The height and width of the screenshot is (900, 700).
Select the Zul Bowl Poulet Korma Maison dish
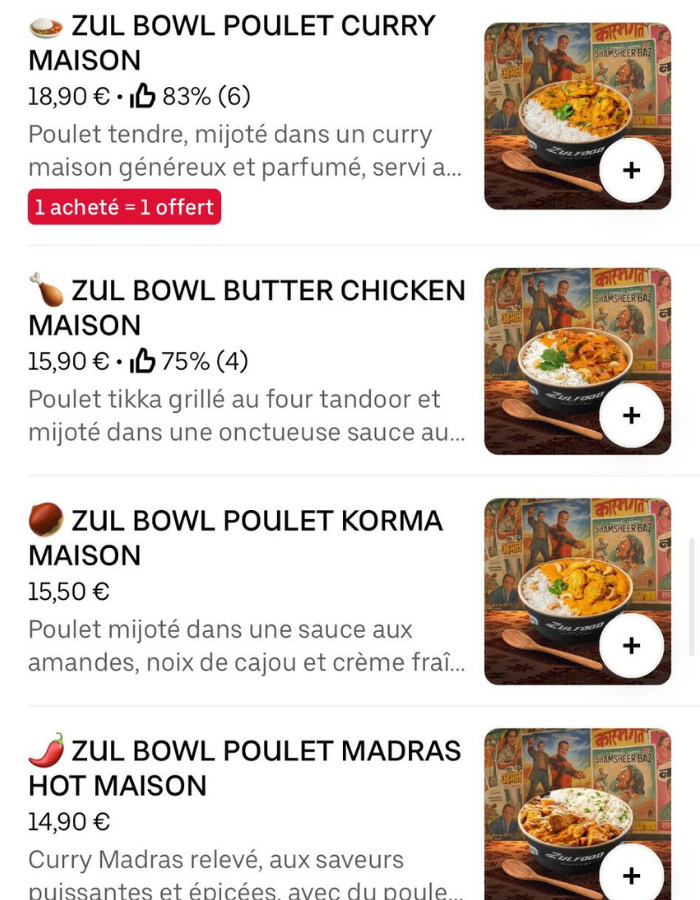(x=235, y=537)
